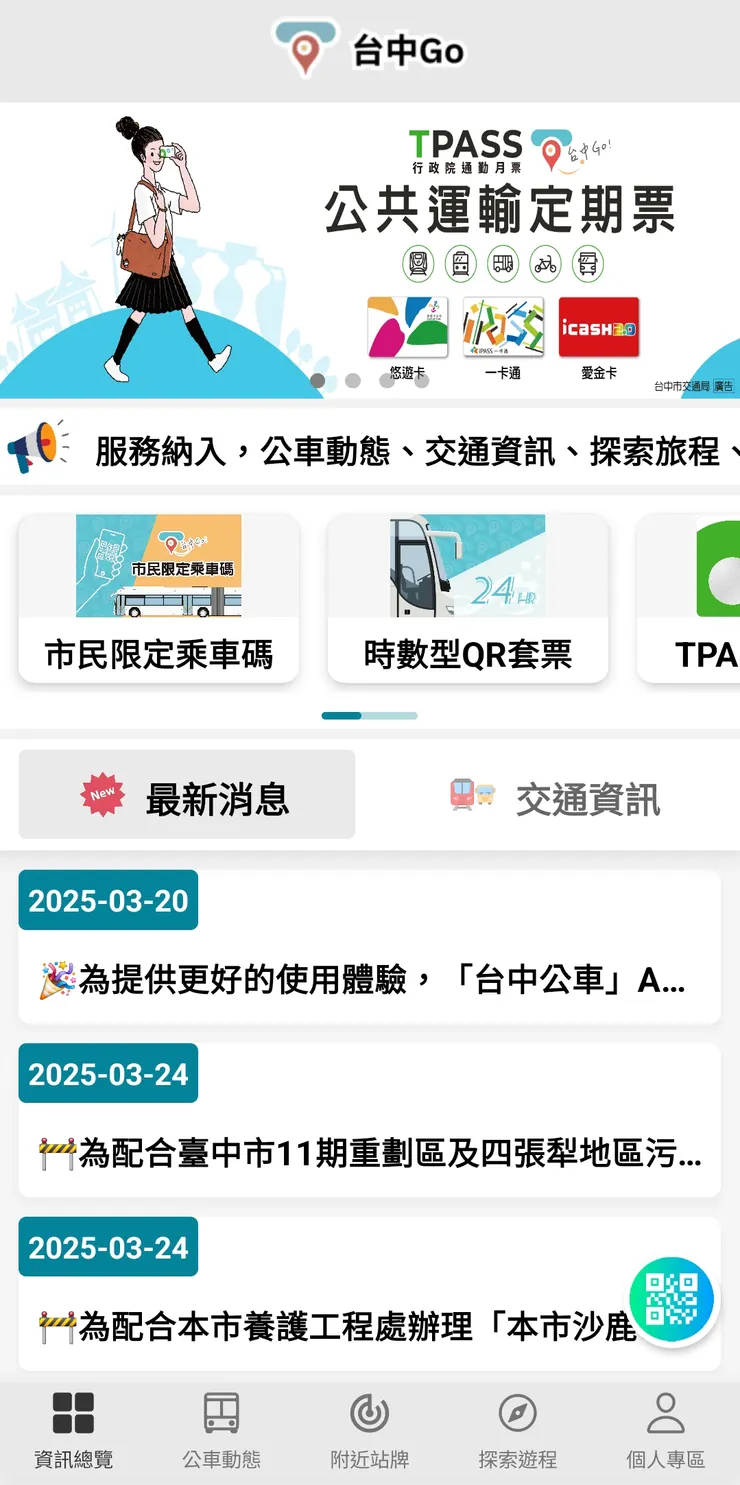
Task: Select the 最新消息 news tab
Action: [186, 795]
